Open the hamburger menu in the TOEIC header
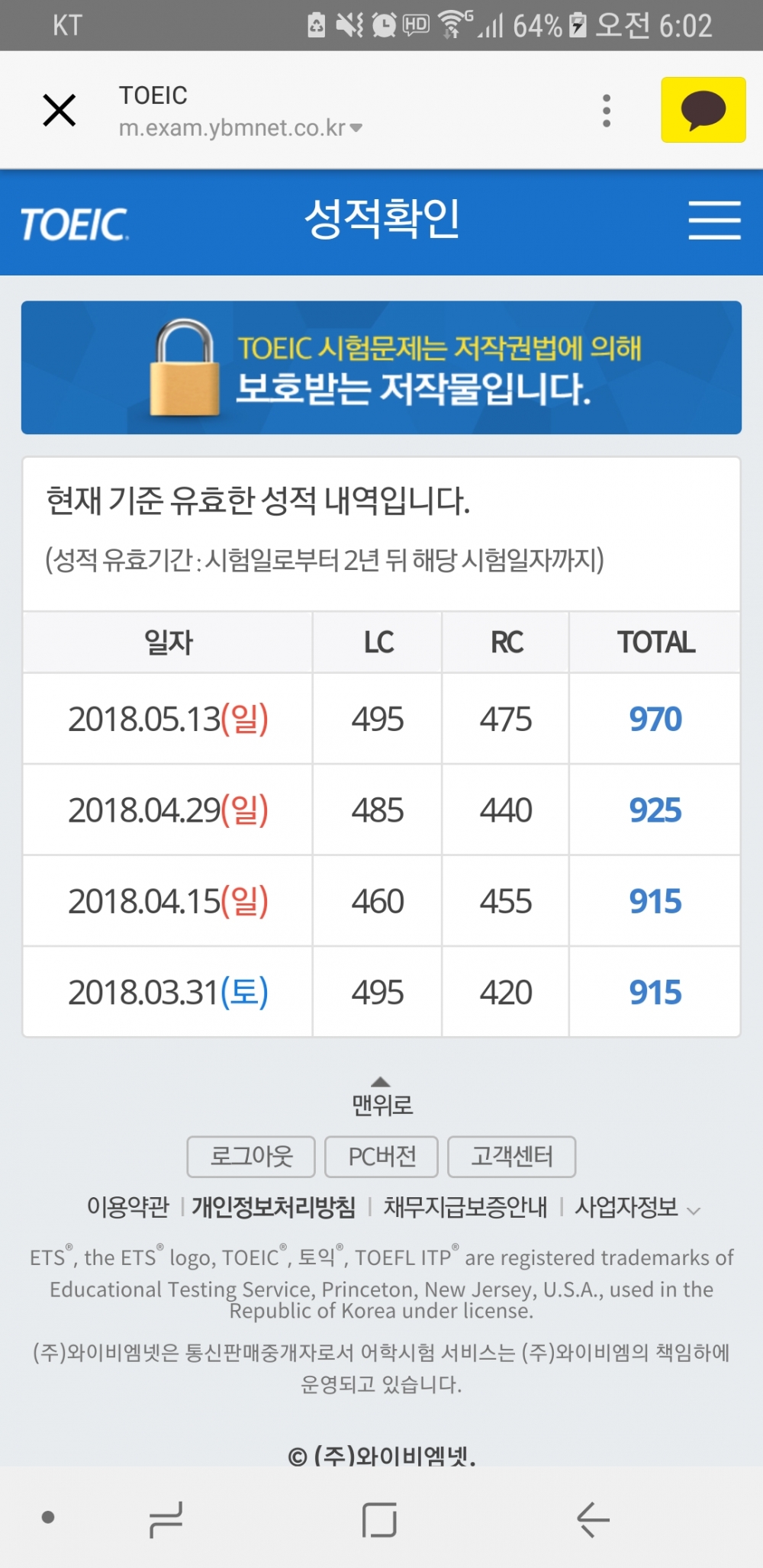763x1568 pixels. 714,221
